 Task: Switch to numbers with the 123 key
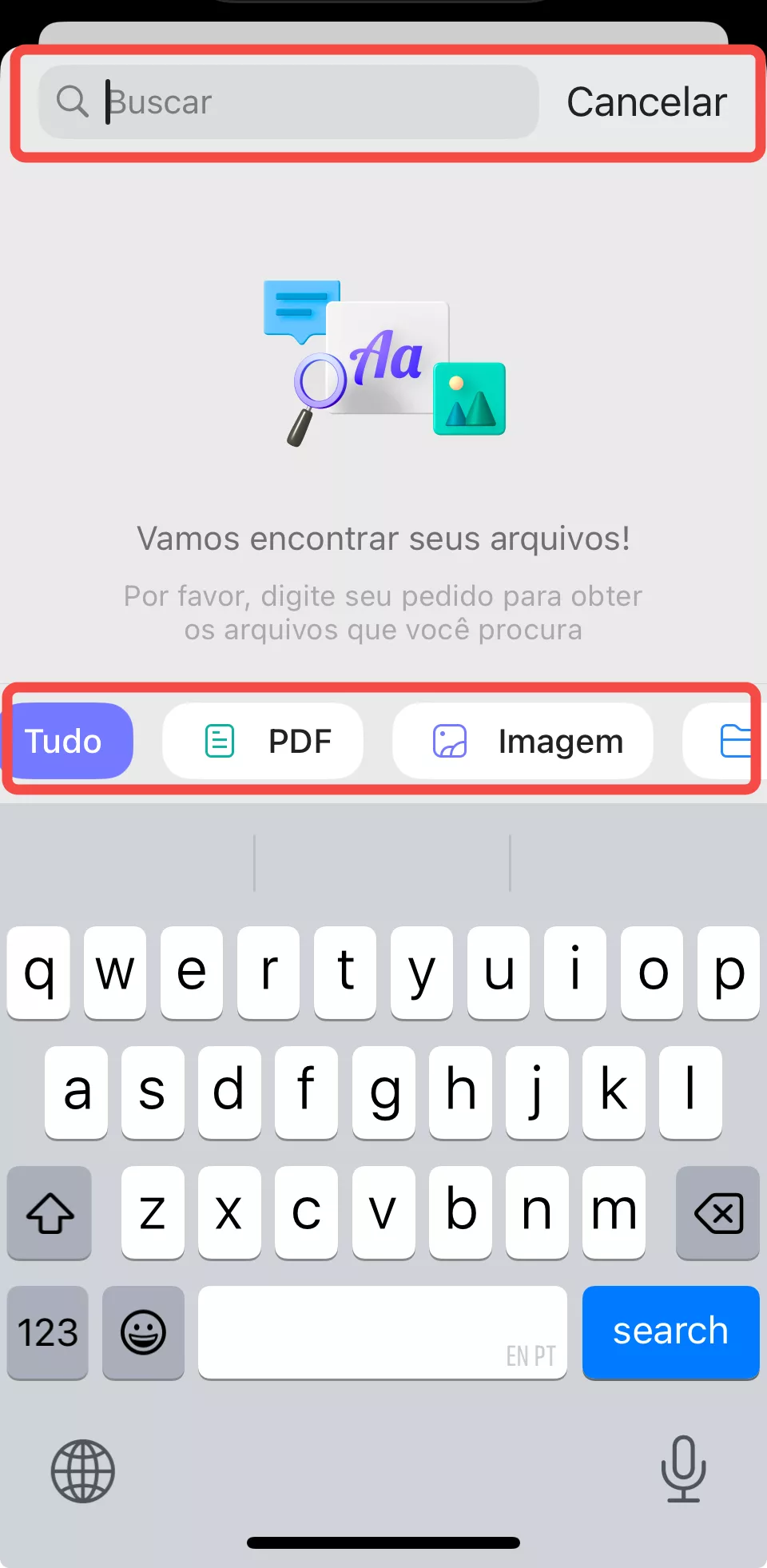[x=47, y=1332]
